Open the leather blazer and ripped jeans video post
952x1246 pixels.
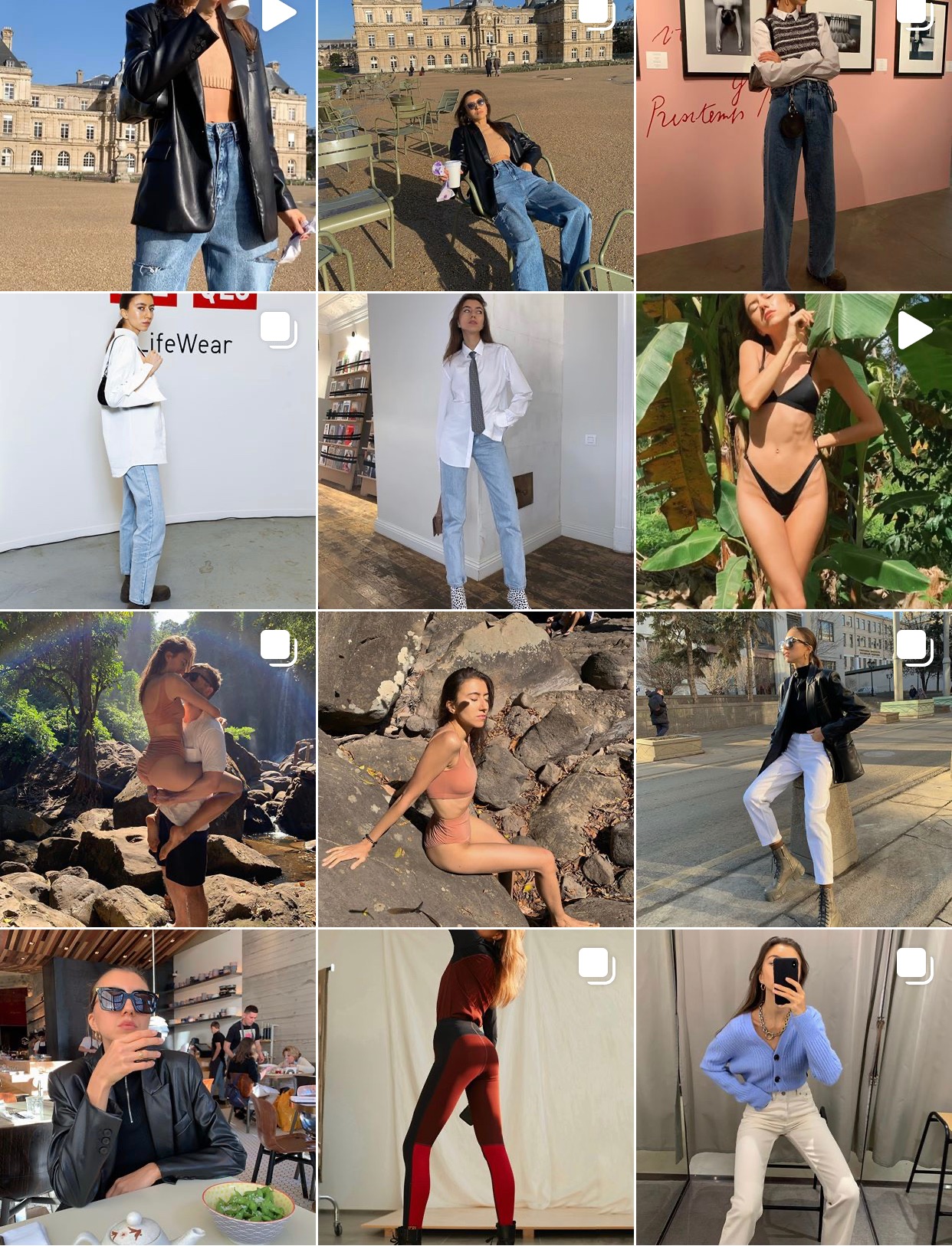click(x=157, y=146)
